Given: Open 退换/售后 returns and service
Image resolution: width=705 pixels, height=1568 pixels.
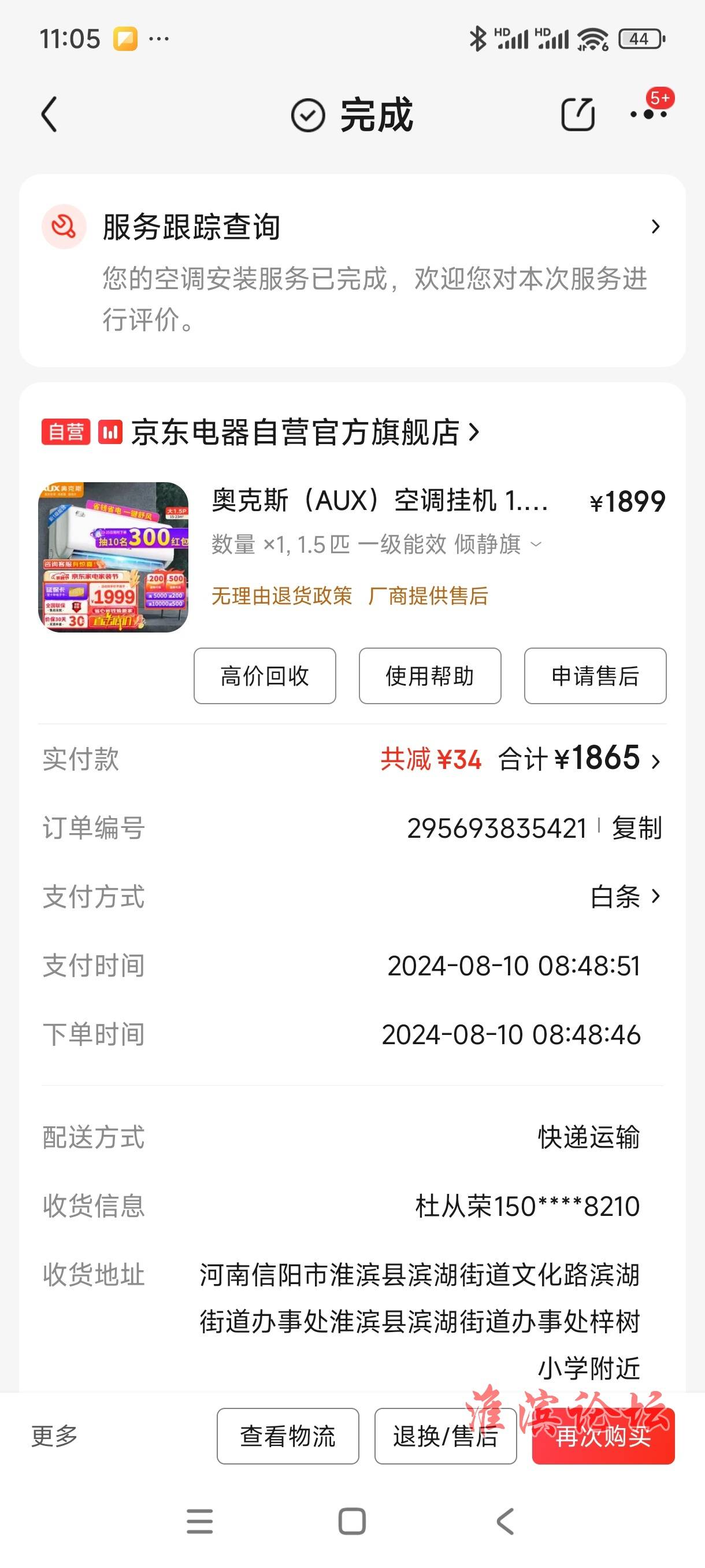Looking at the screenshot, I should point(446,1436).
